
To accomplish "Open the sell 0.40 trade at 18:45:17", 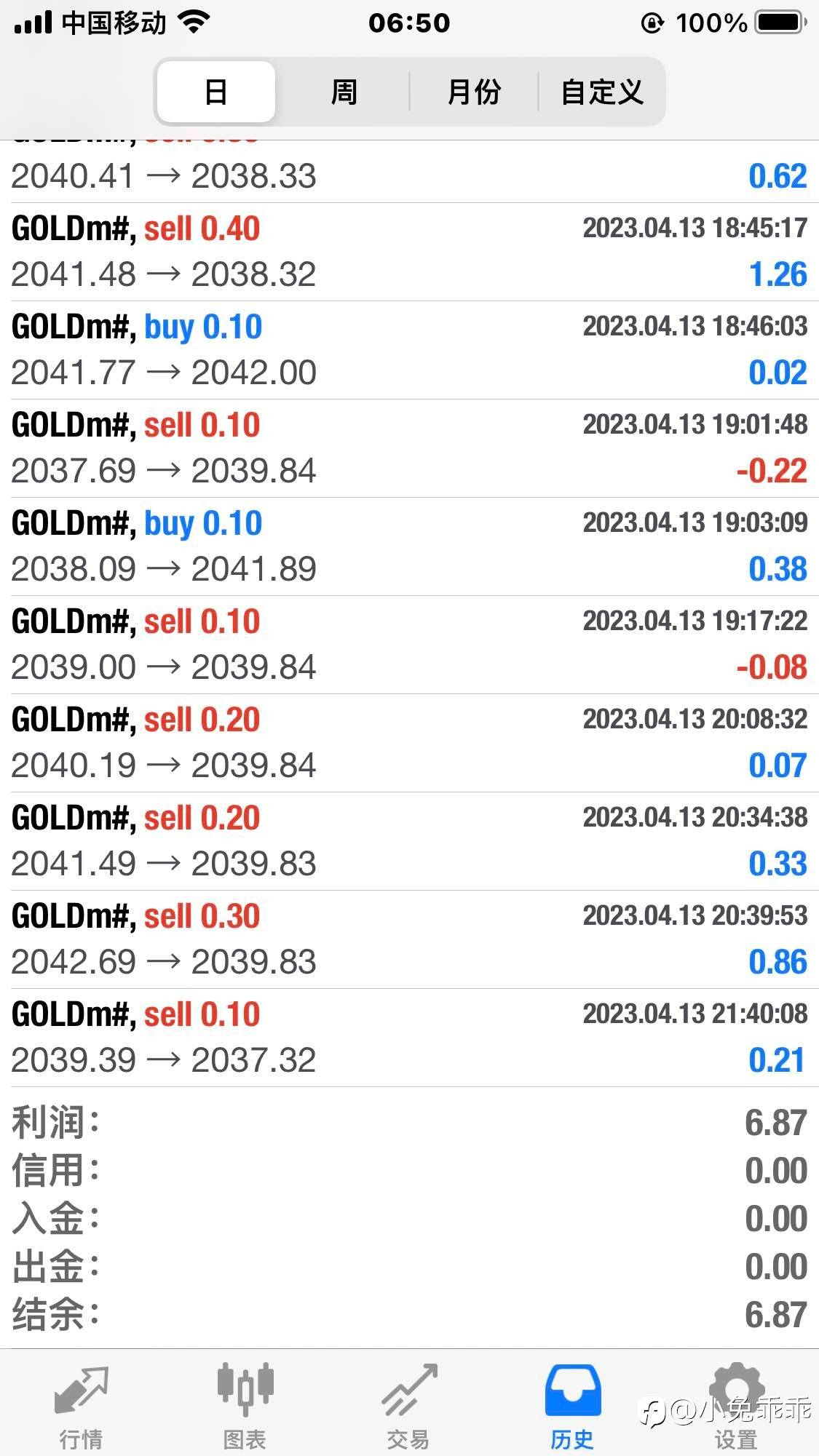I will tap(409, 252).
